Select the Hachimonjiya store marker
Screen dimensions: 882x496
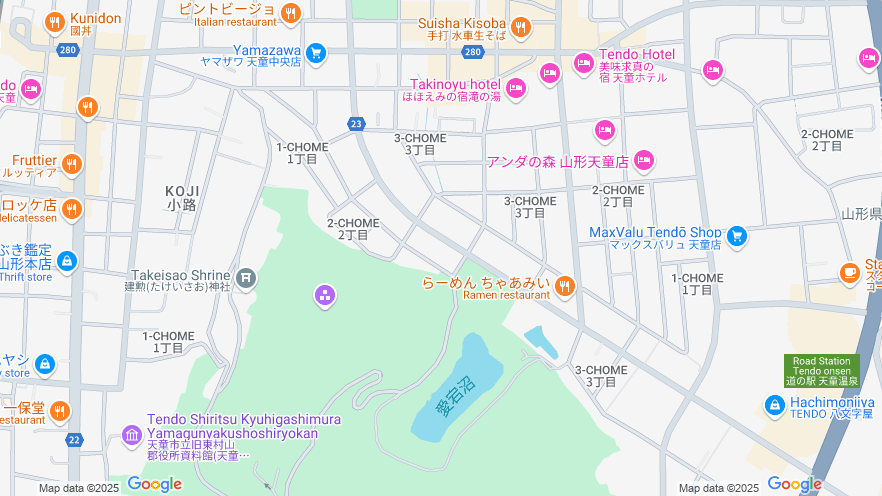[774, 405]
